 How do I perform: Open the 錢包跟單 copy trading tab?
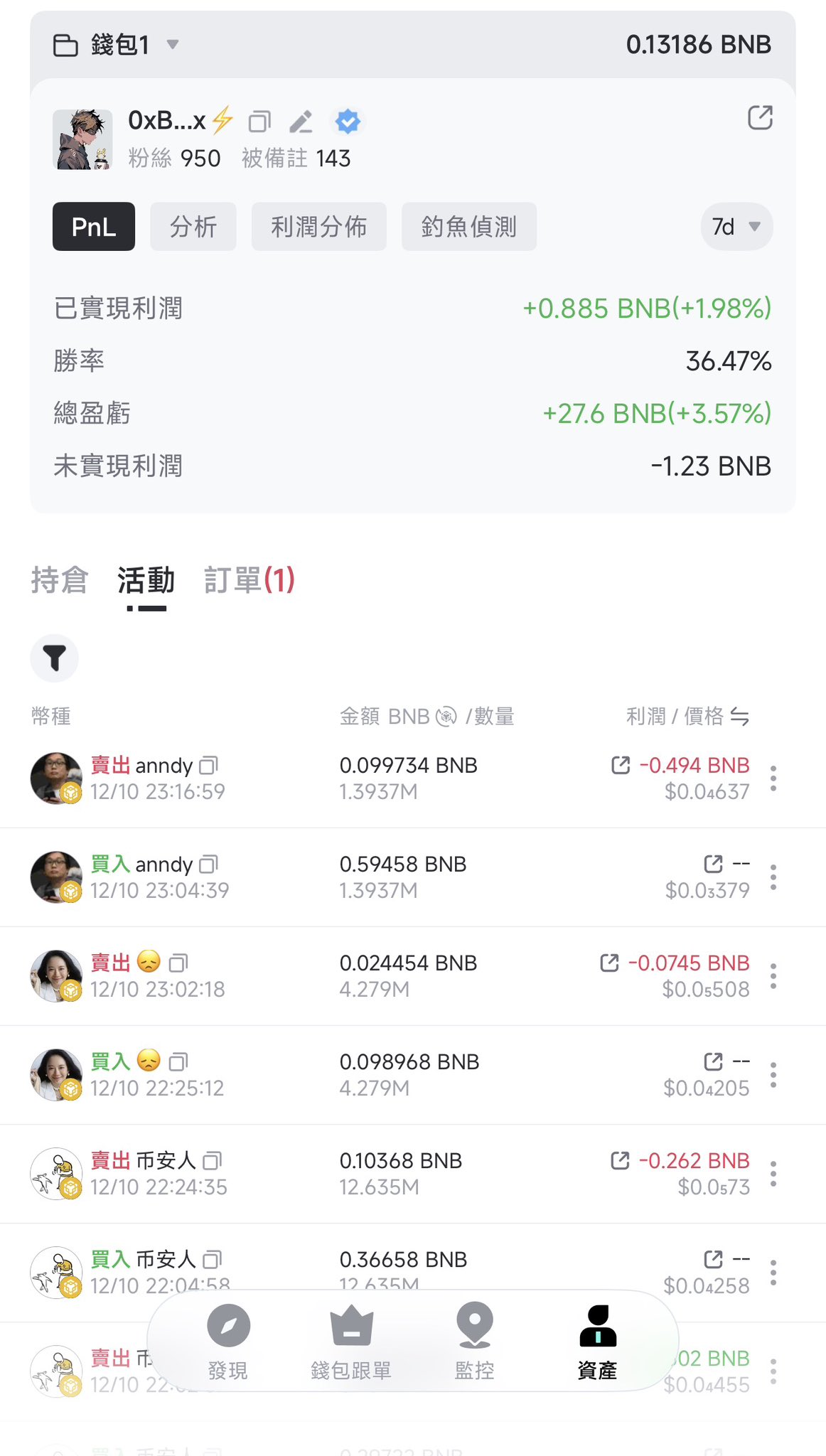[x=351, y=1341]
